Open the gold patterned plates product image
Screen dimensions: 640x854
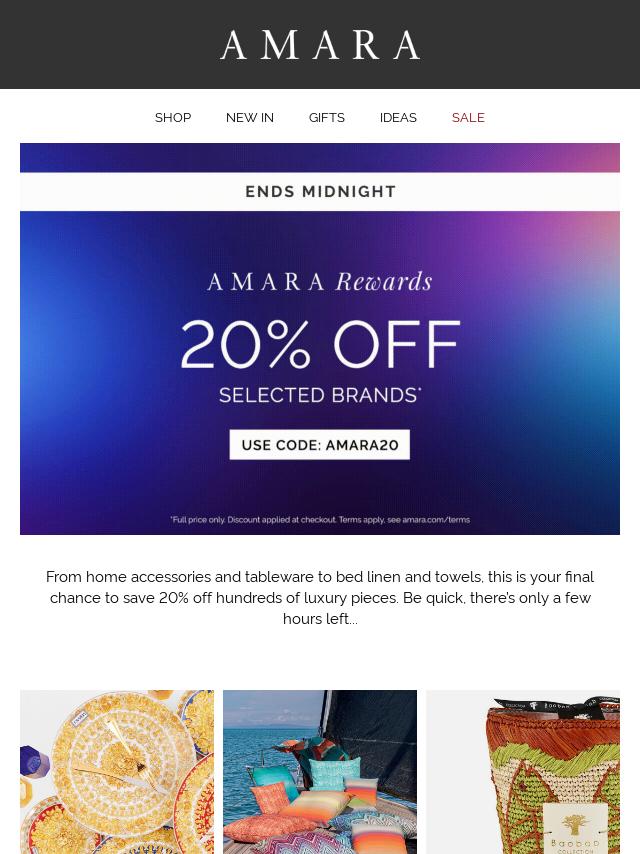pos(117,771)
